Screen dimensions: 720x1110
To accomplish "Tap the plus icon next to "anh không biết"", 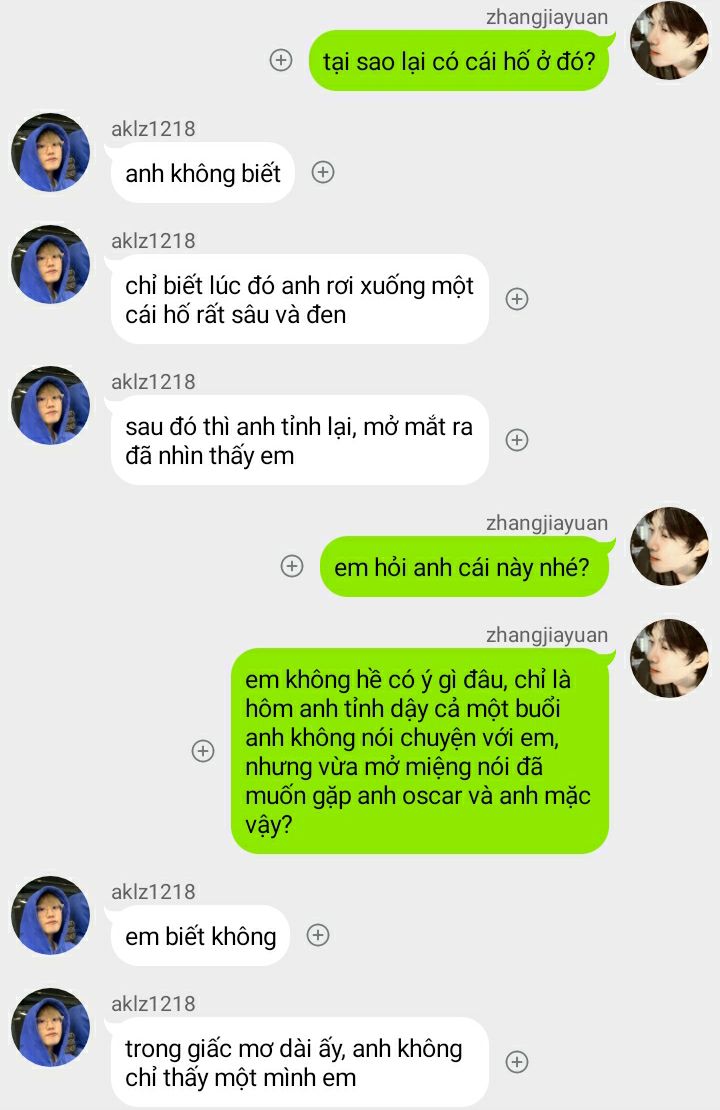I will (x=322, y=172).
